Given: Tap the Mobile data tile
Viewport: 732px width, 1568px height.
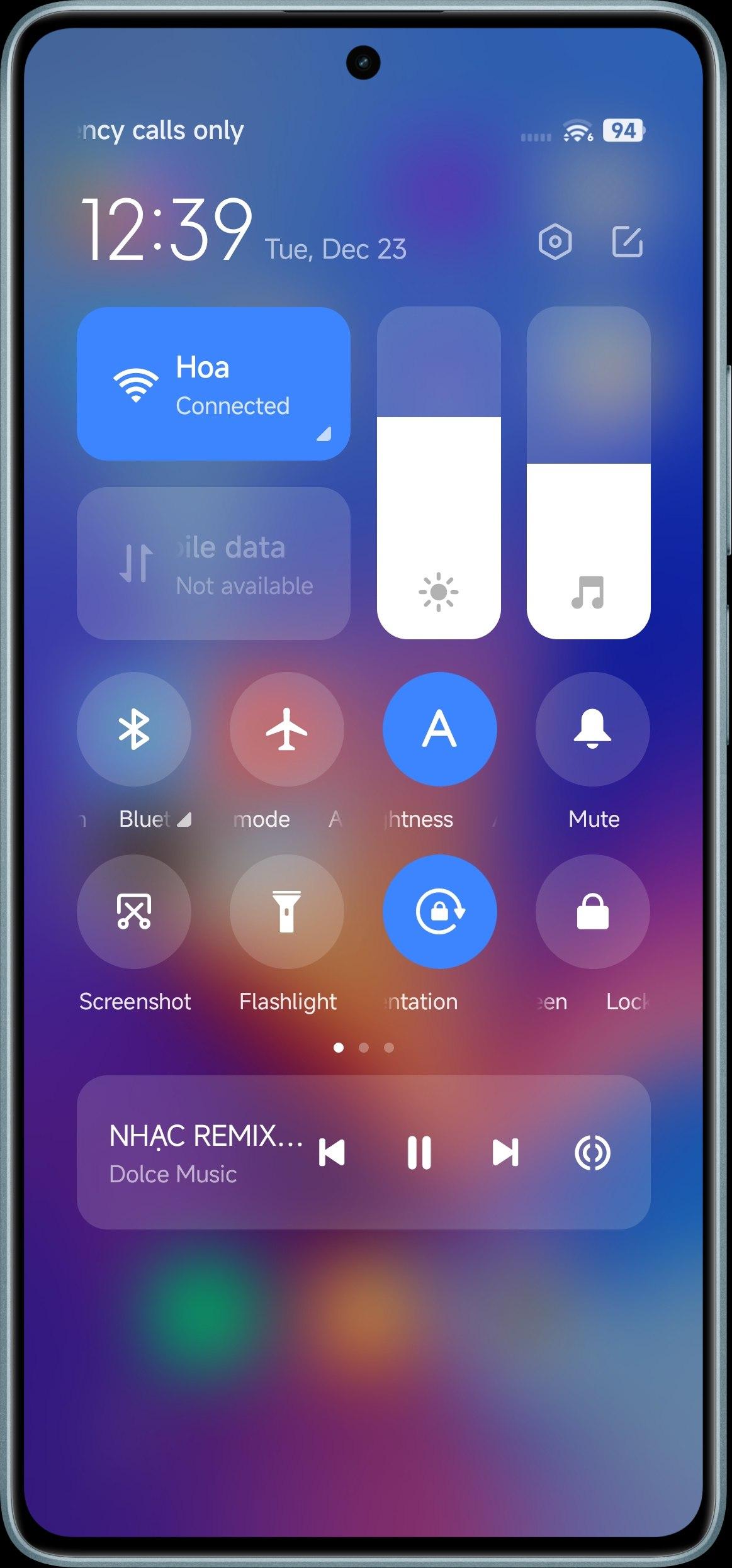Looking at the screenshot, I should coord(213,564).
